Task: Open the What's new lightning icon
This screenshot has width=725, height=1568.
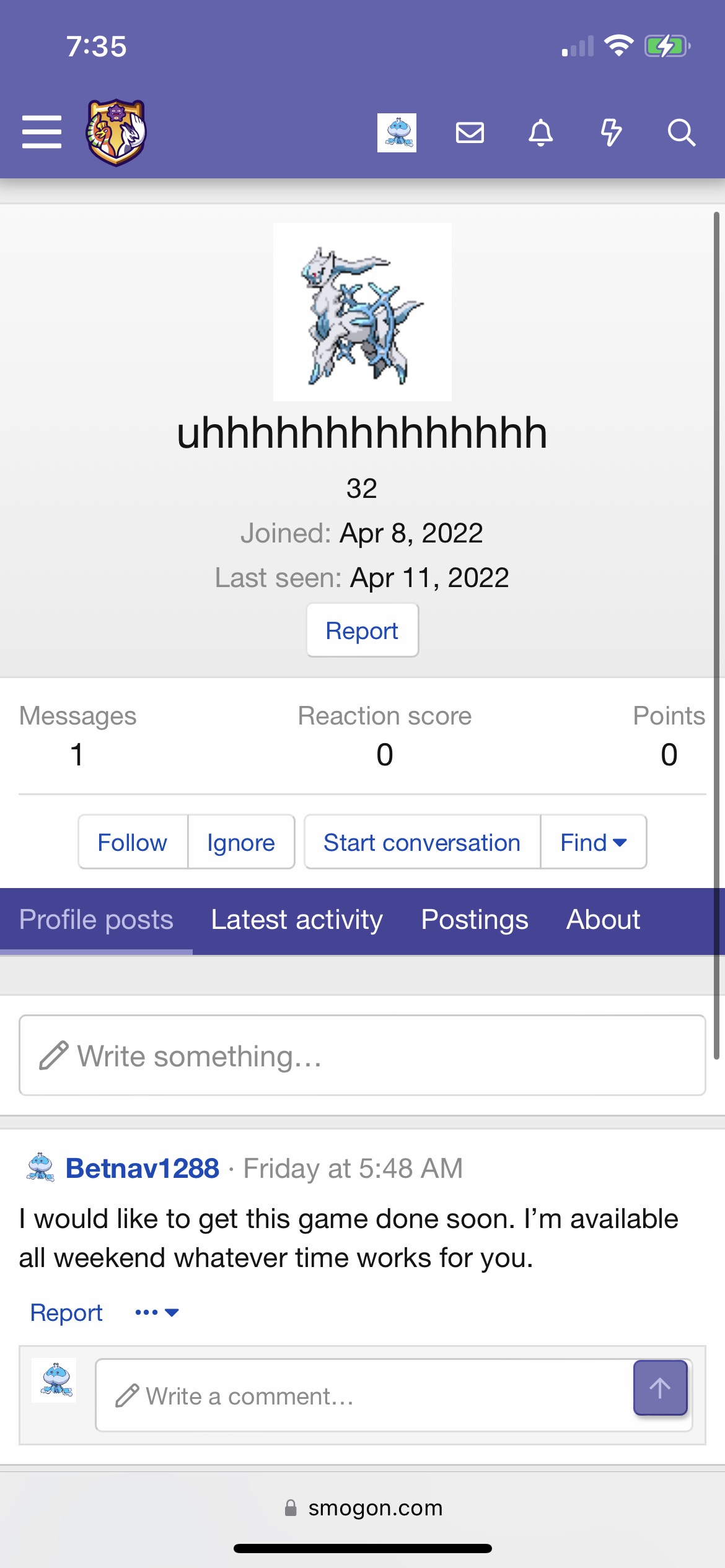Action: 611,133
